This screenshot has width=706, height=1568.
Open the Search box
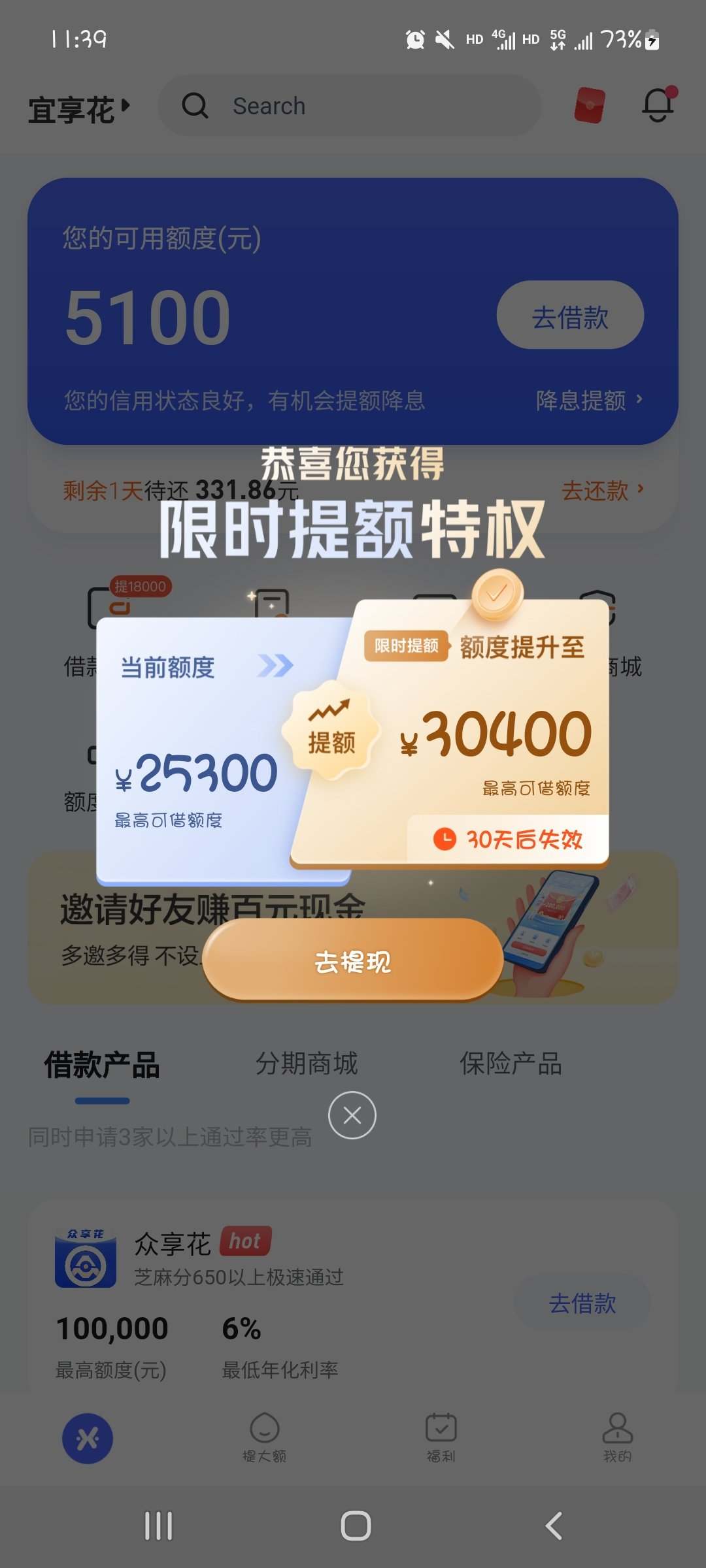point(350,106)
